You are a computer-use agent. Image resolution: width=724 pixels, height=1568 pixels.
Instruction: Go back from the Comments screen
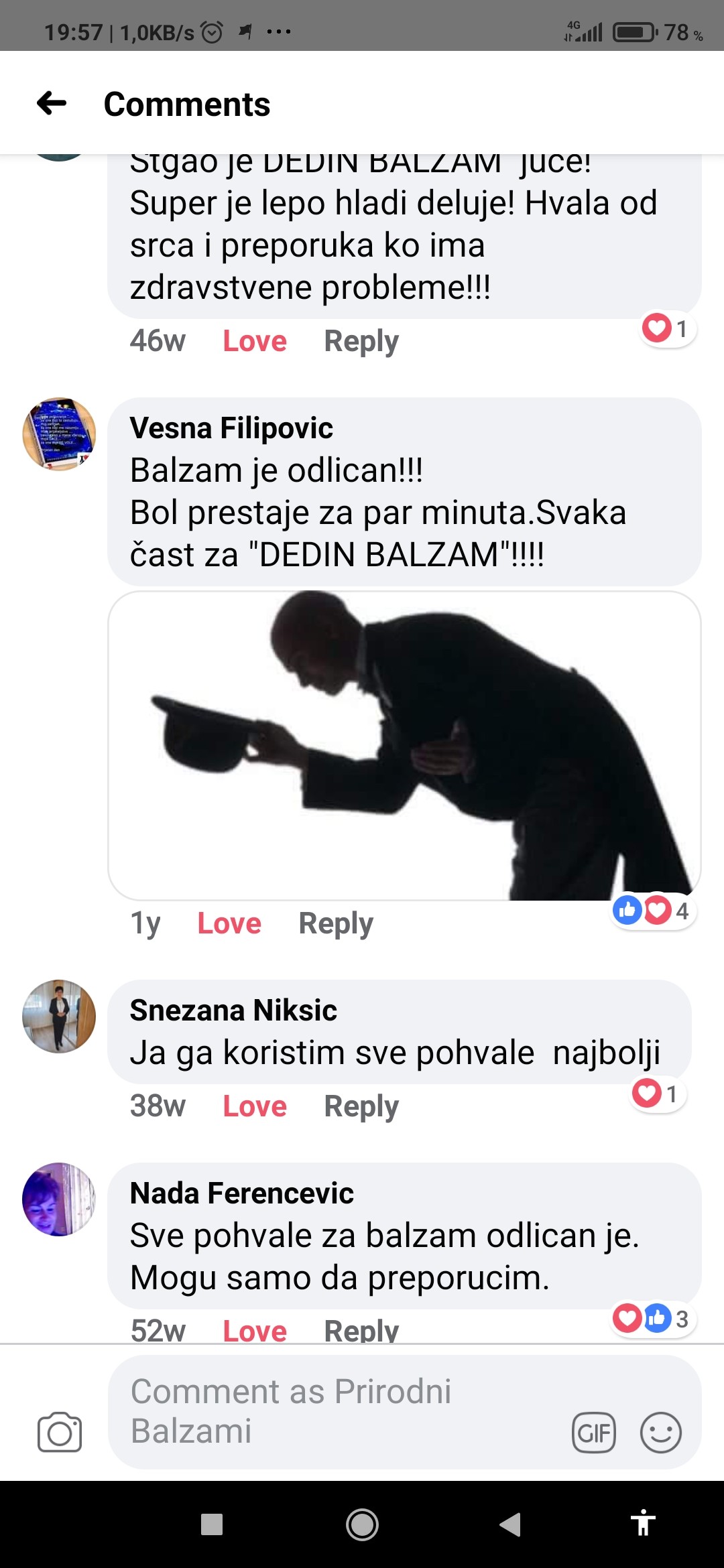pos(52,103)
